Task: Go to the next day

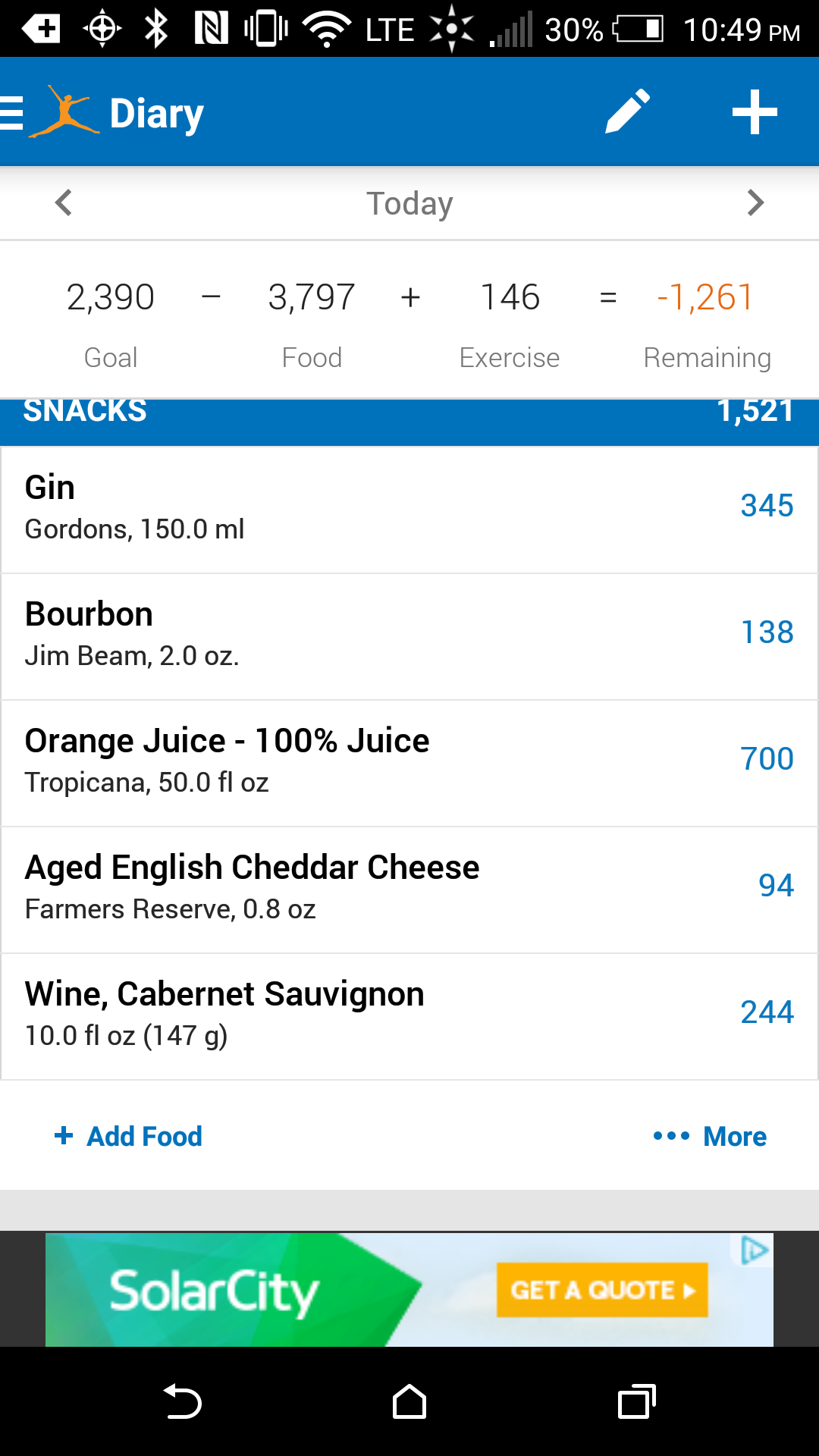Action: point(755,202)
